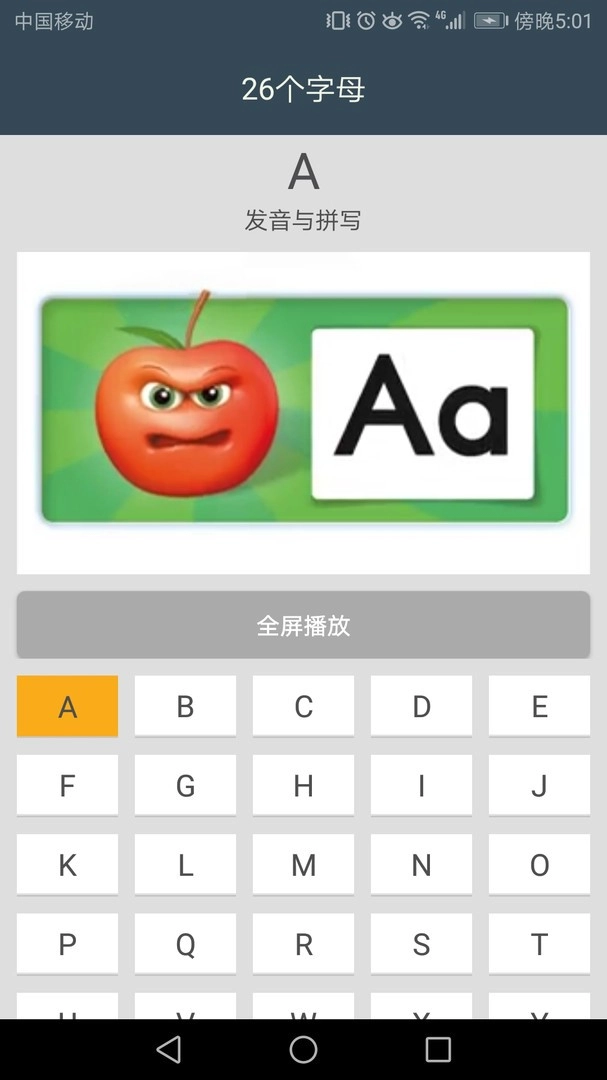The image size is (607, 1080).
Task: Choose letter I
Action: click(x=421, y=786)
